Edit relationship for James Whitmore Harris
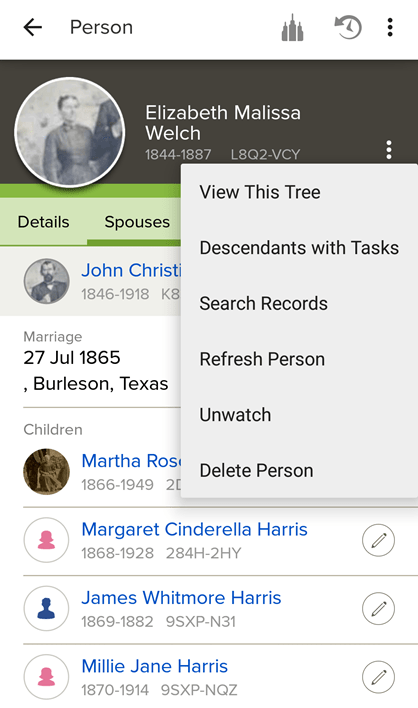Viewport: 418px width, 708px height. tap(378, 608)
